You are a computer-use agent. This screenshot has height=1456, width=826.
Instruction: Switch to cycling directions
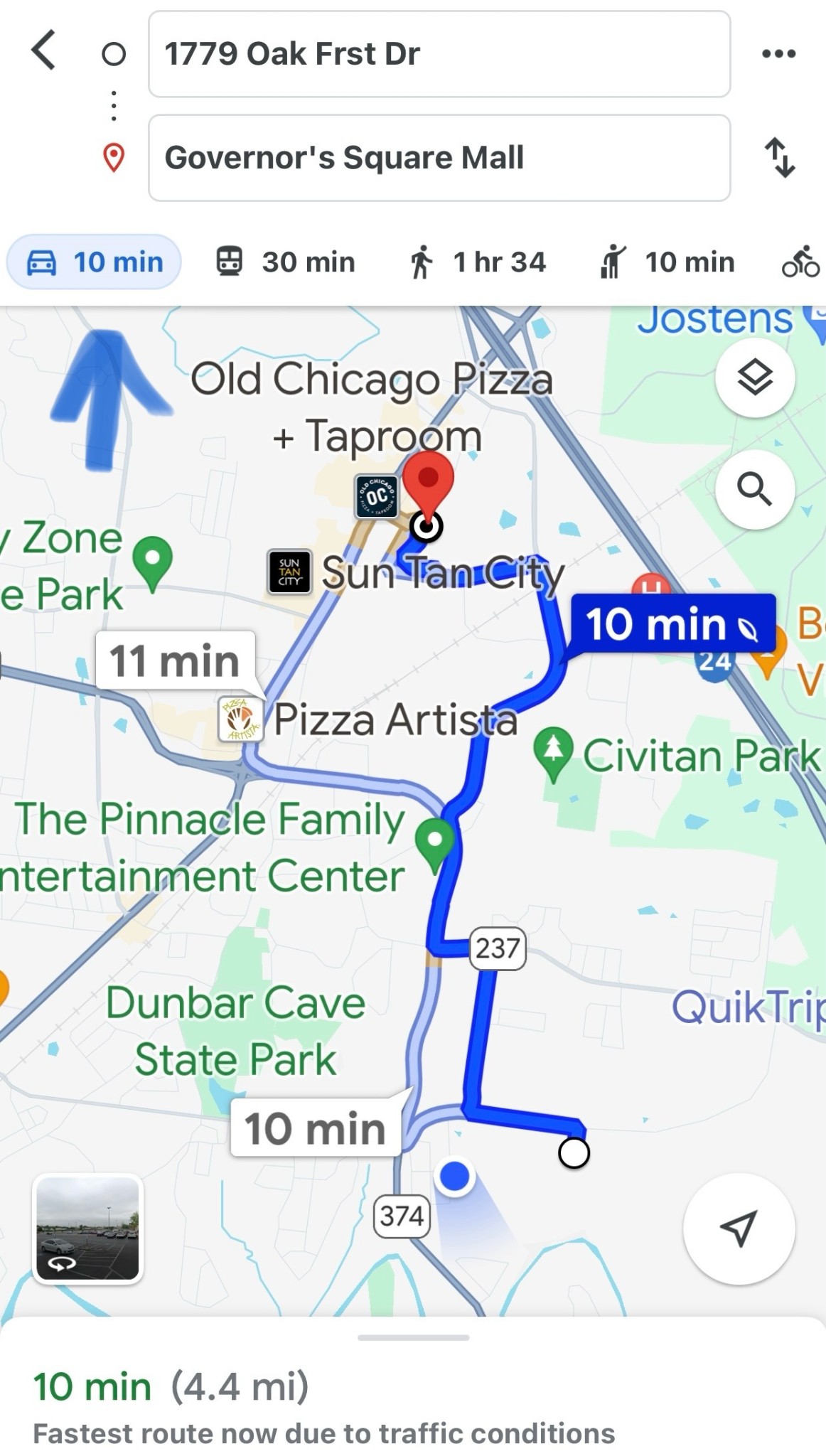click(800, 262)
